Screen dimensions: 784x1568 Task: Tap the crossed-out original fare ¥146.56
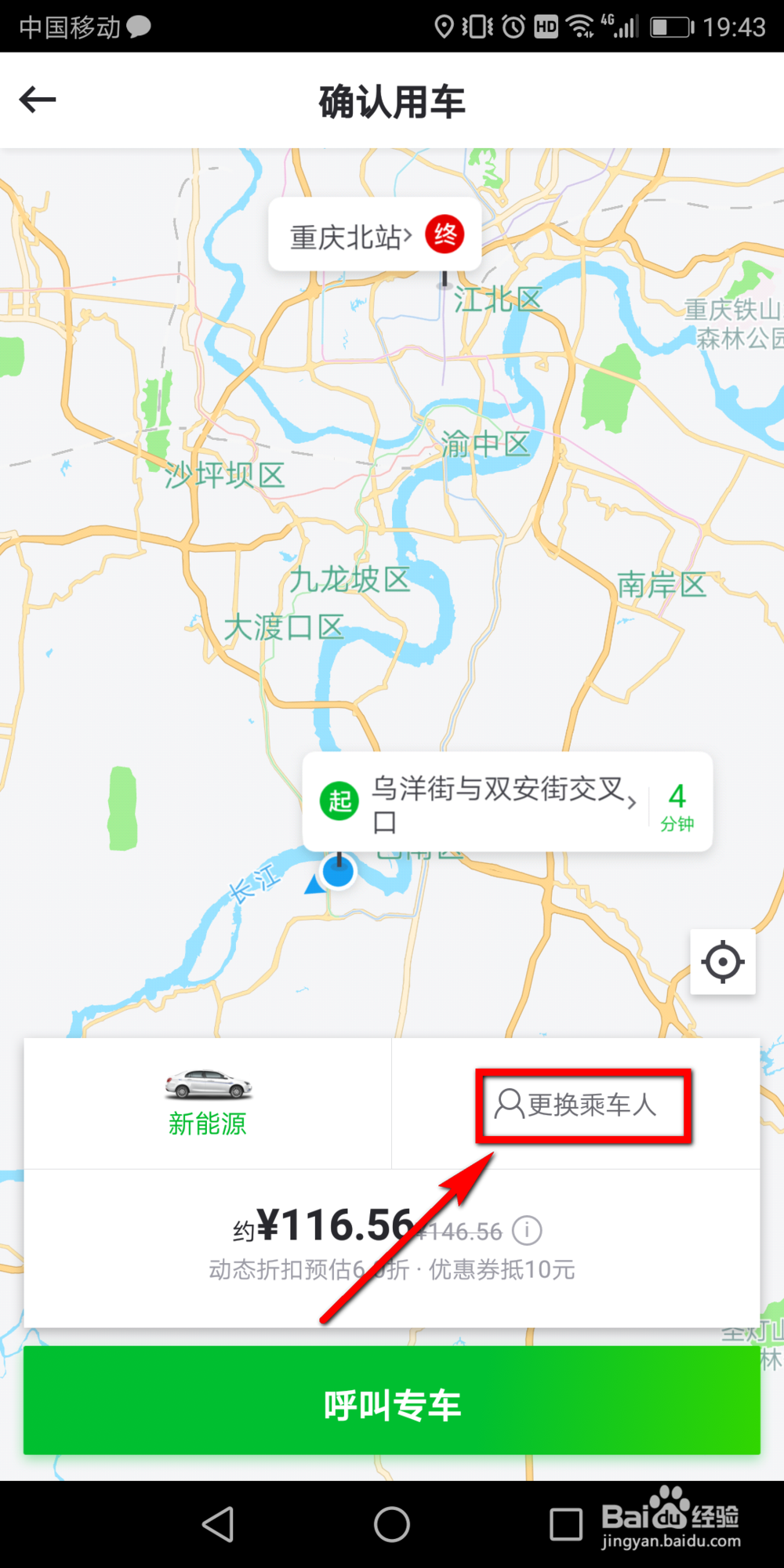tap(459, 1232)
